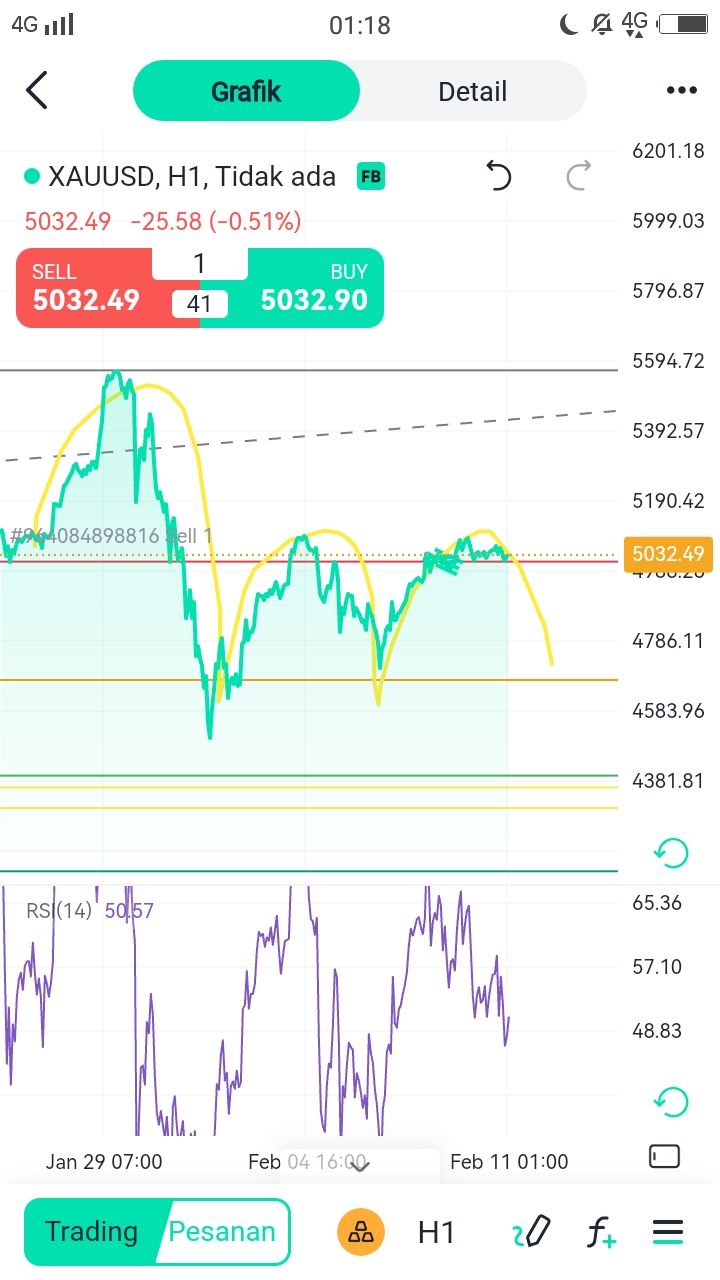Screen dimensions: 720x1280
Task: Tap BUY at 5032.90
Action: (x=313, y=288)
